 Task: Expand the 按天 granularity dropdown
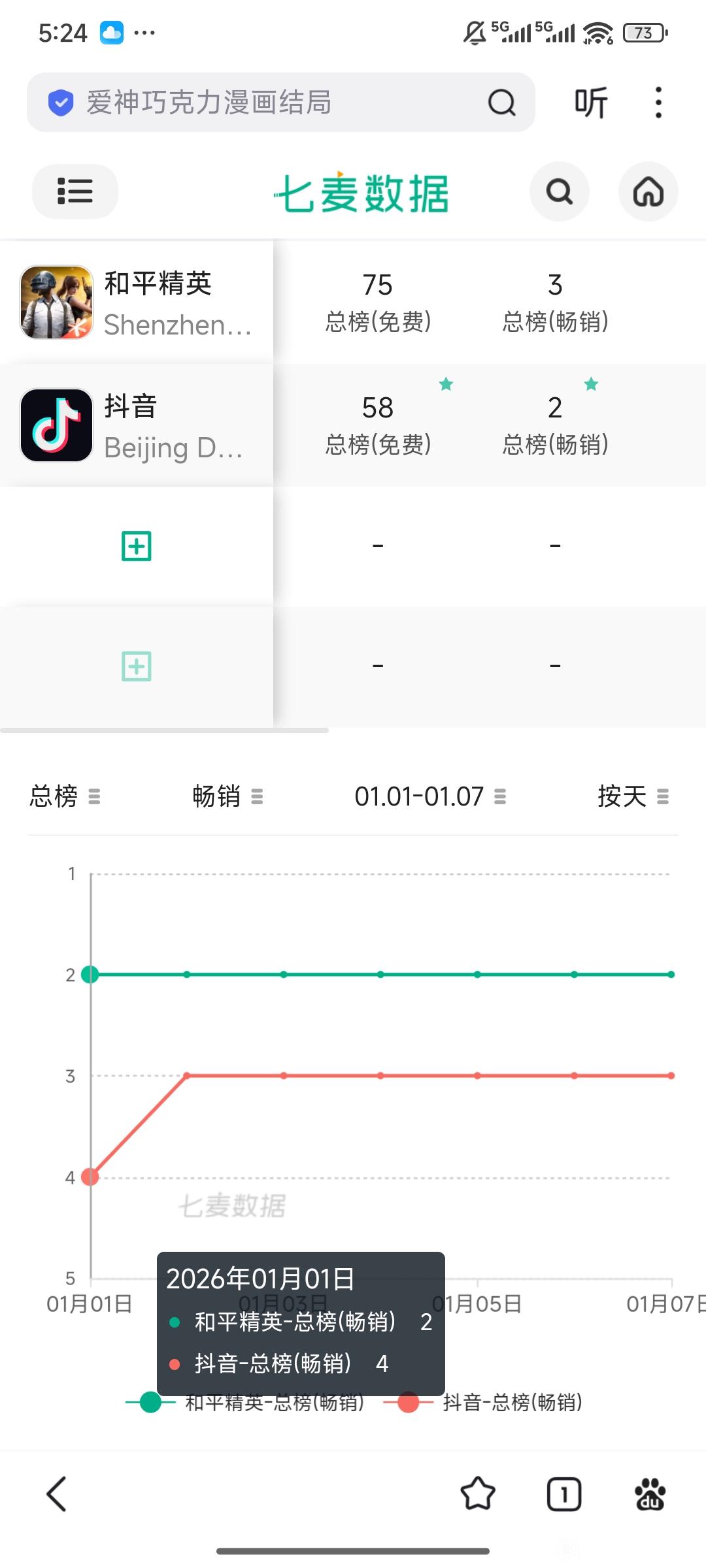pyautogui.click(x=632, y=796)
